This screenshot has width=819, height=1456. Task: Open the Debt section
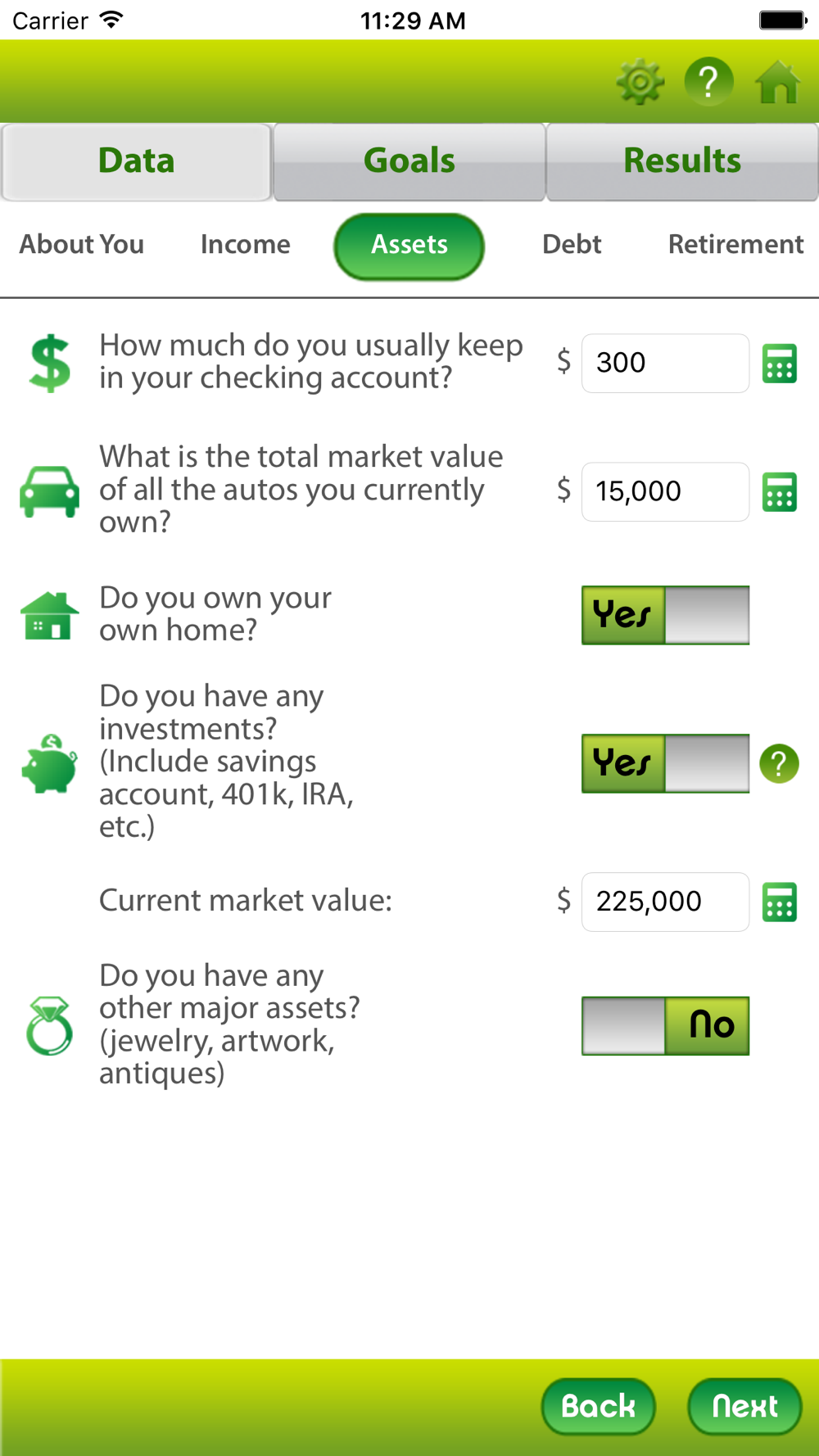(572, 244)
